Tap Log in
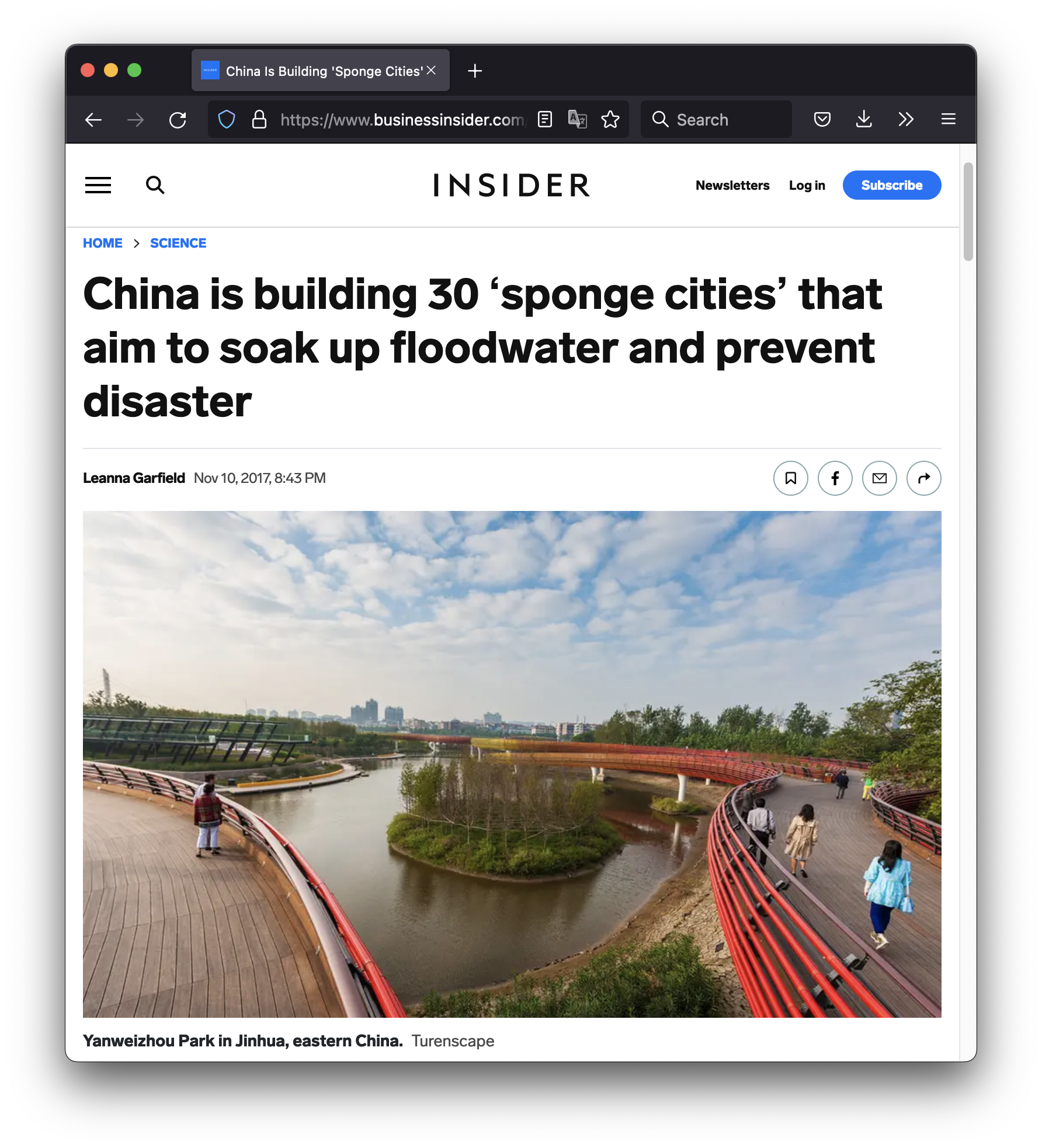The height and width of the screenshot is (1148, 1042). (x=807, y=185)
